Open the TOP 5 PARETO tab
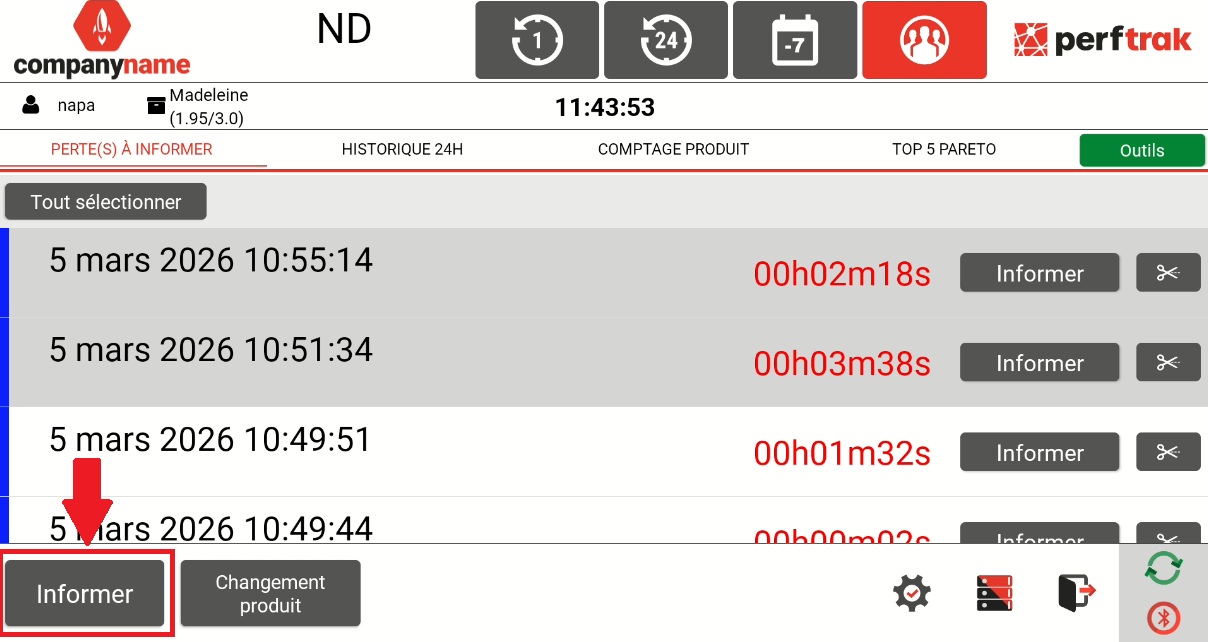This screenshot has height=642, width=1208. (x=944, y=150)
